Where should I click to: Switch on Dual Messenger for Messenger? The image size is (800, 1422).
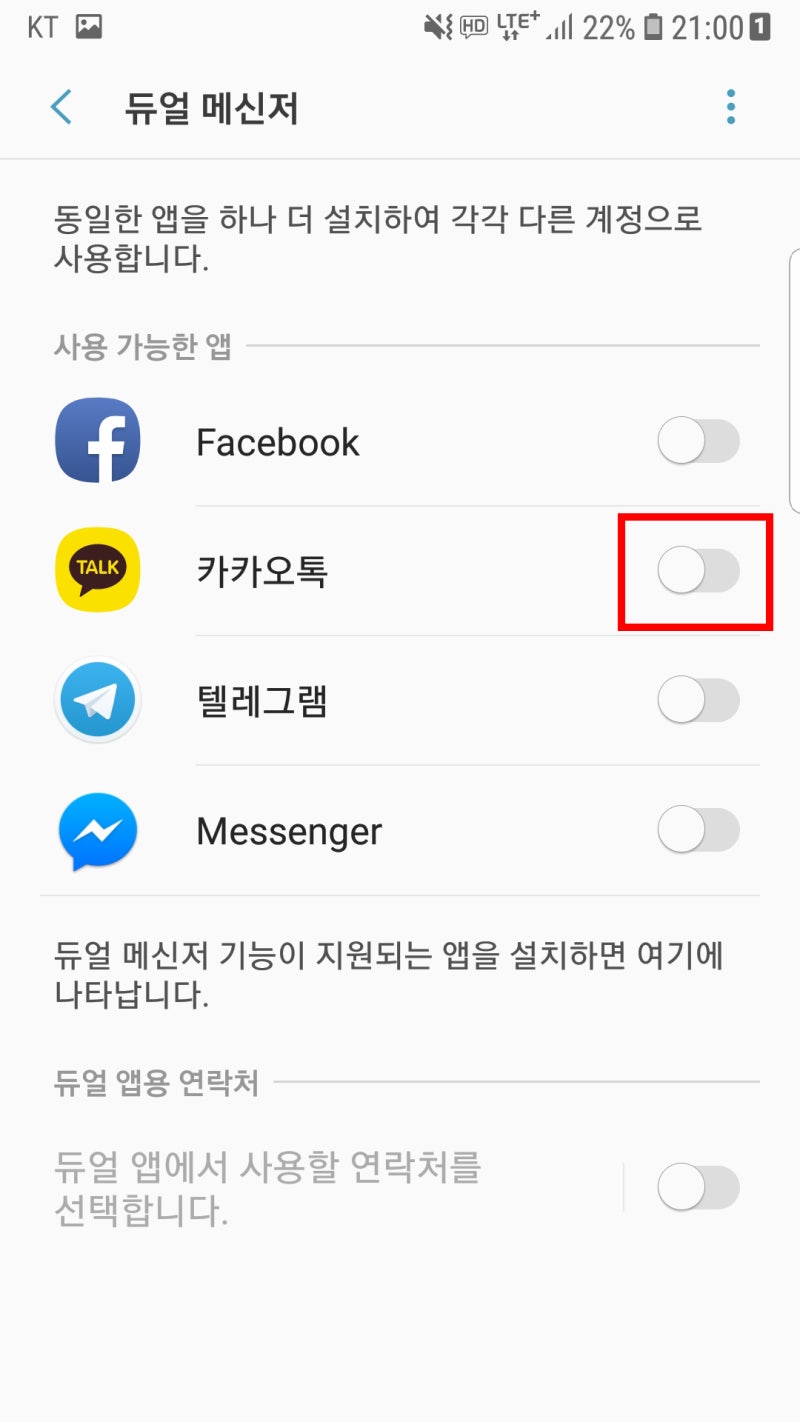698,830
